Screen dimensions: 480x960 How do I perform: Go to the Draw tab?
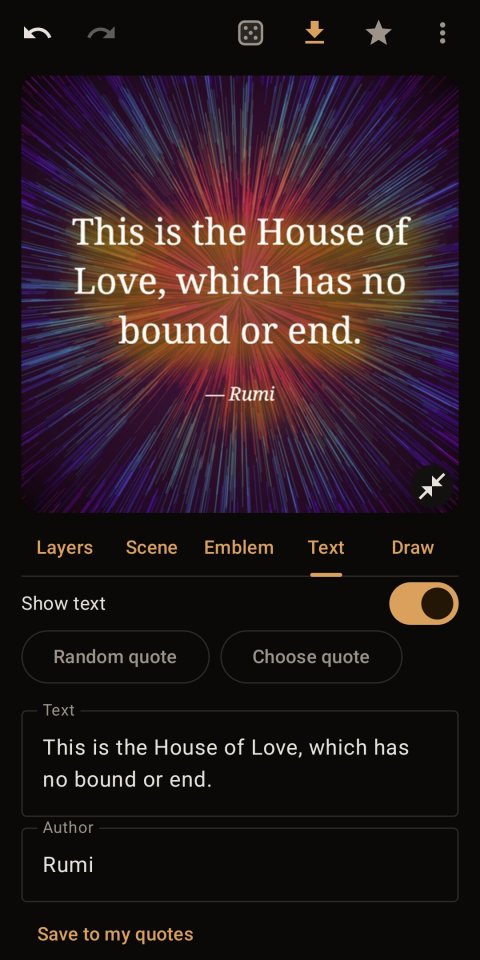pyautogui.click(x=413, y=547)
